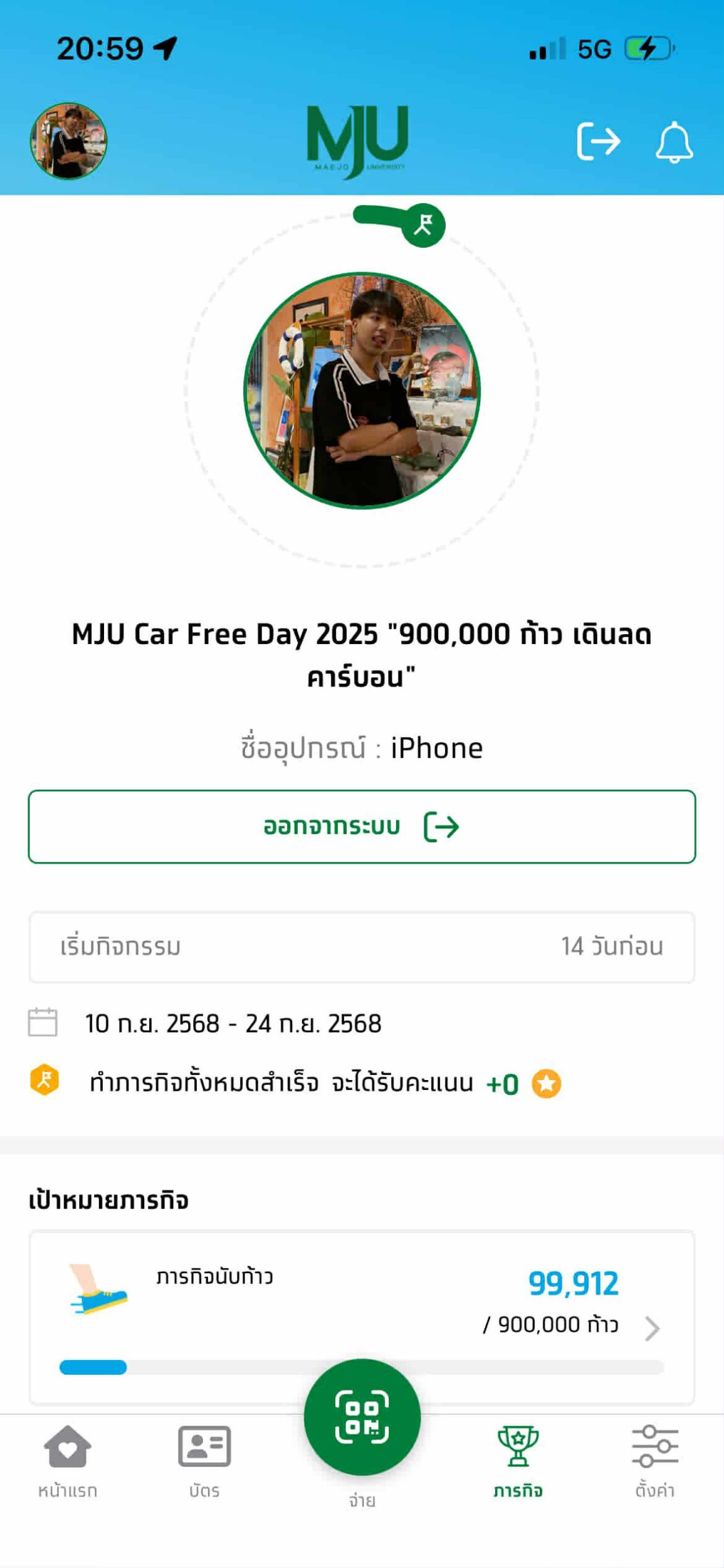Open the profile avatar in header
The width and height of the screenshot is (724, 1568).
68,141
